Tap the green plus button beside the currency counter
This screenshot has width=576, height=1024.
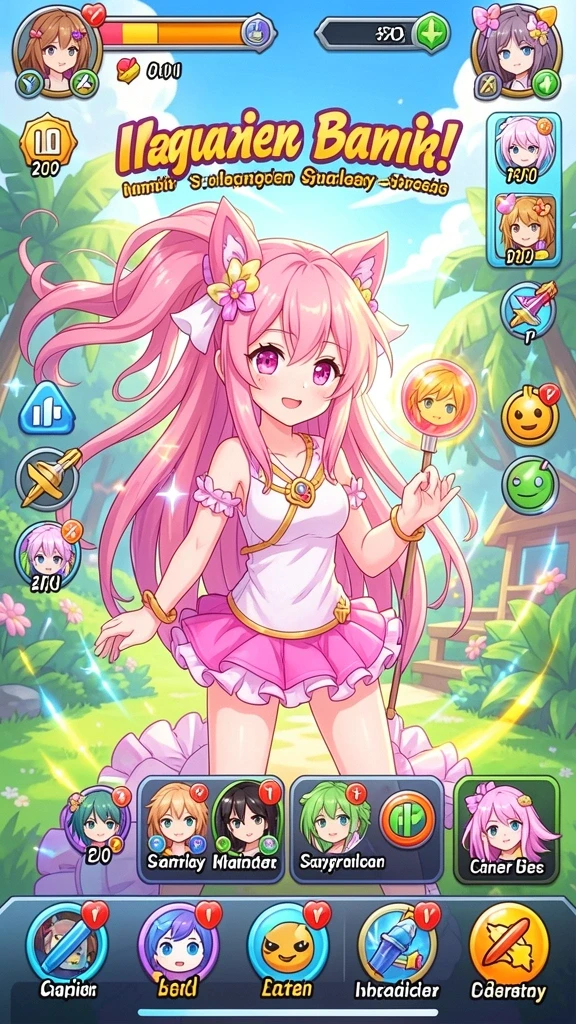tap(430, 33)
